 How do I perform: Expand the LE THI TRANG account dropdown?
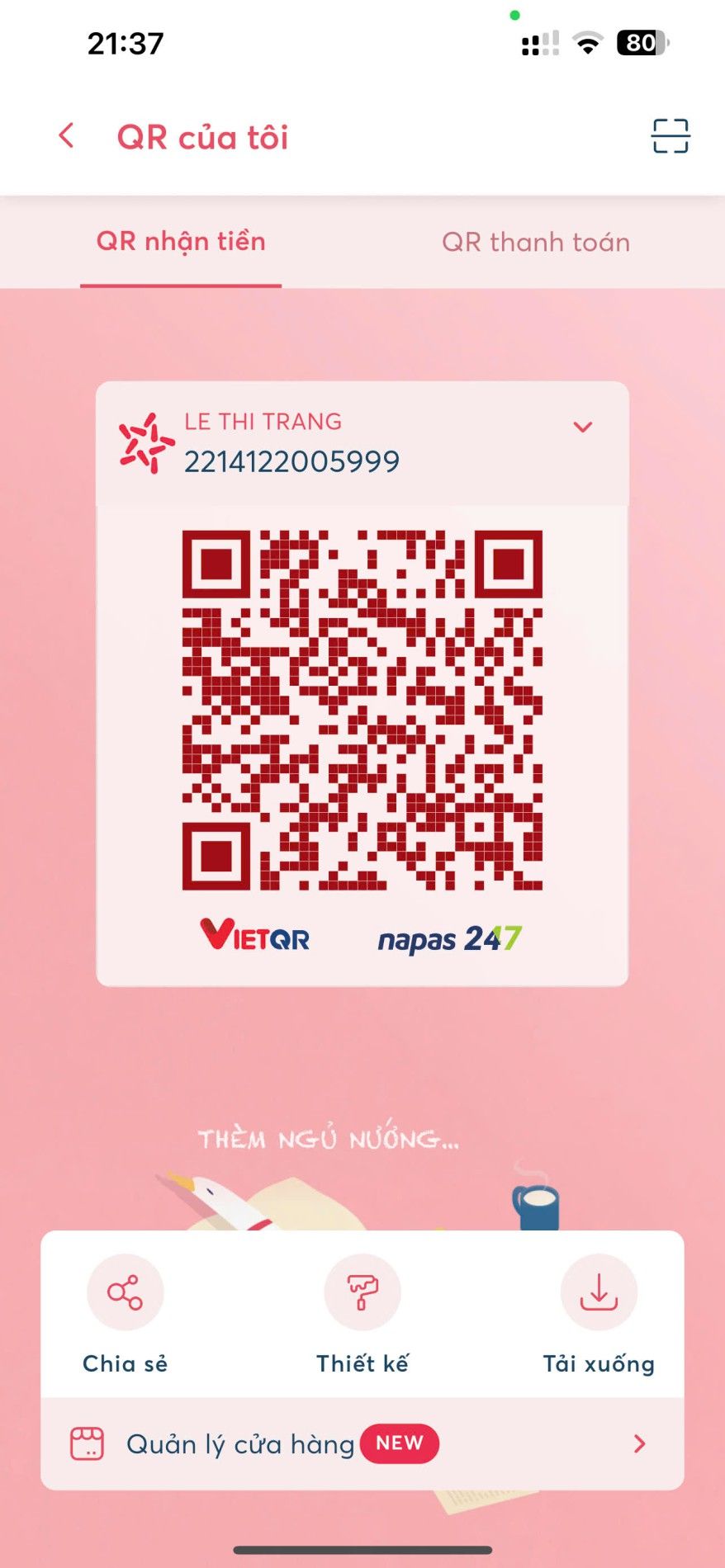click(x=583, y=427)
